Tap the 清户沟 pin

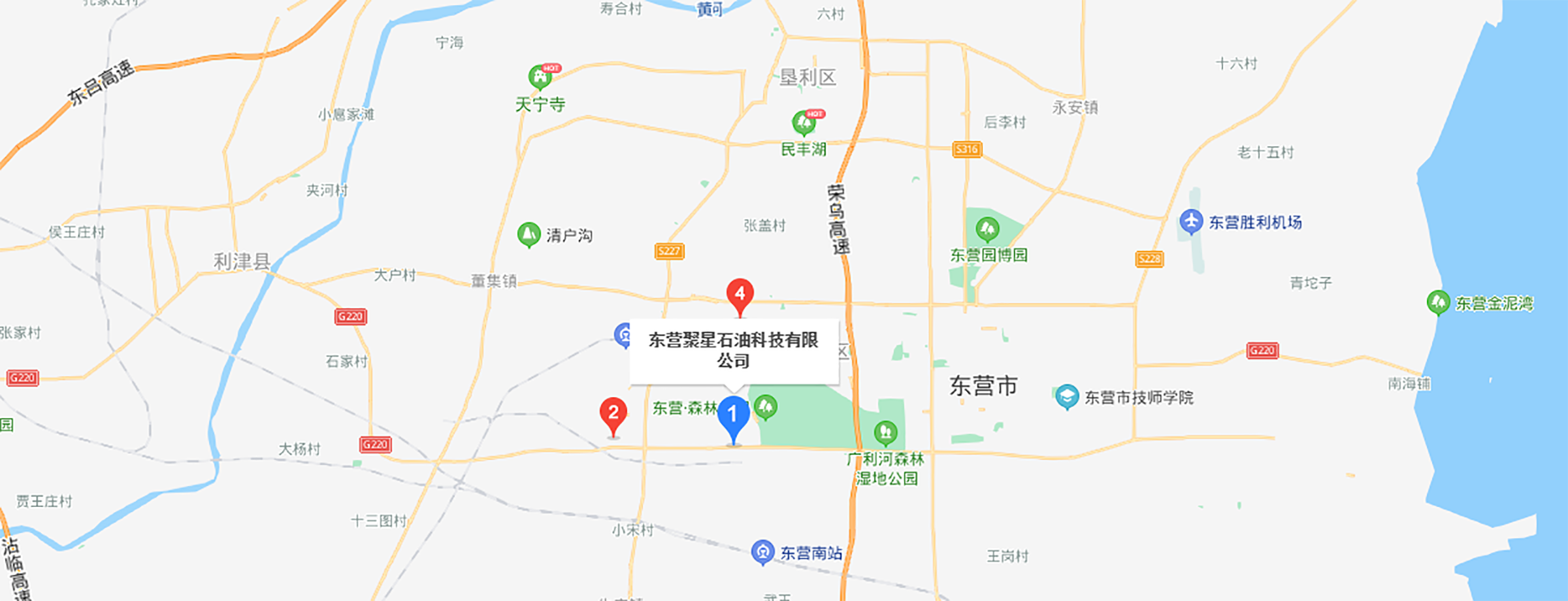(x=529, y=235)
